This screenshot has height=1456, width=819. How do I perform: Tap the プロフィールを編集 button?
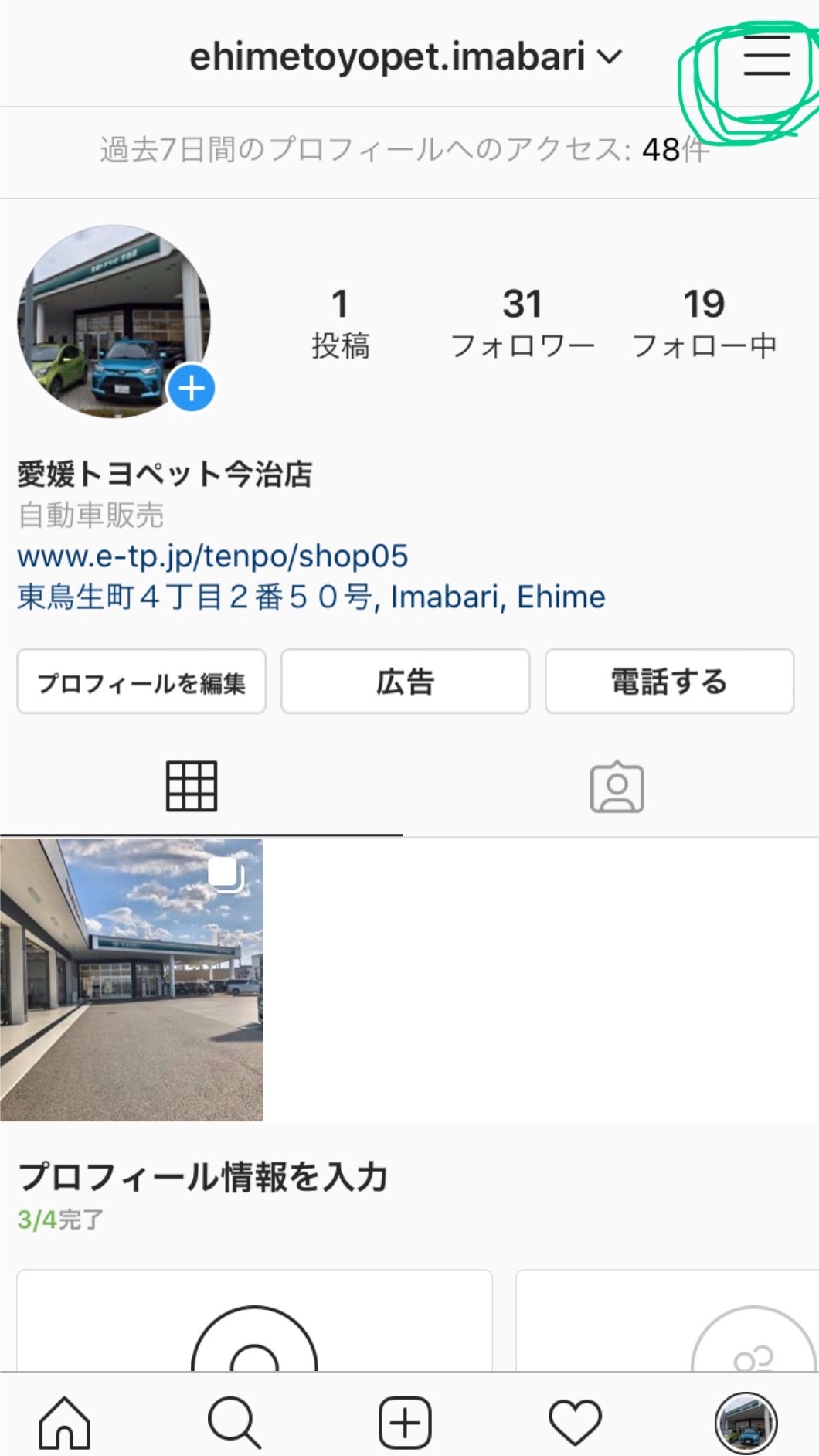pyautogui.click(x=141, y=682)
